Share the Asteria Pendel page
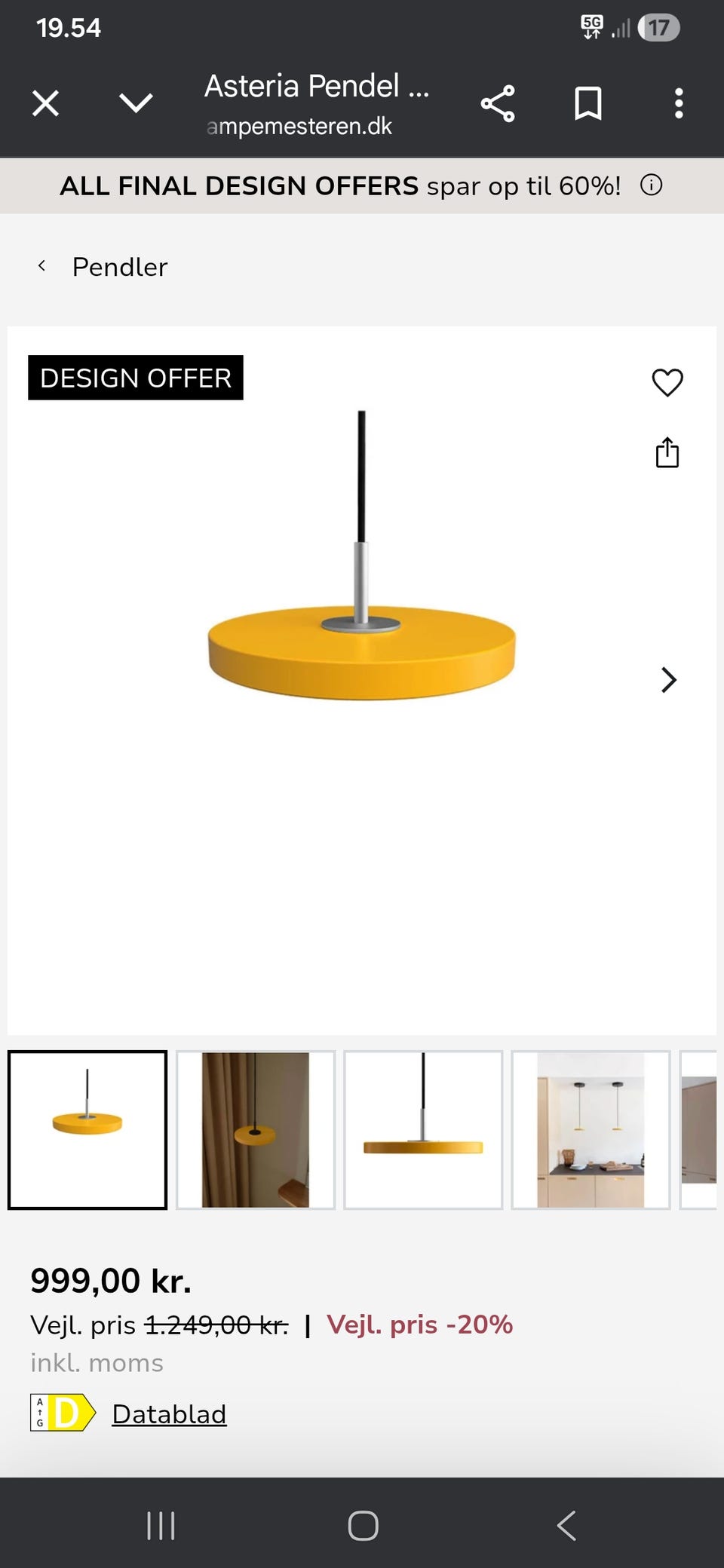 click(x=497, y=103)
